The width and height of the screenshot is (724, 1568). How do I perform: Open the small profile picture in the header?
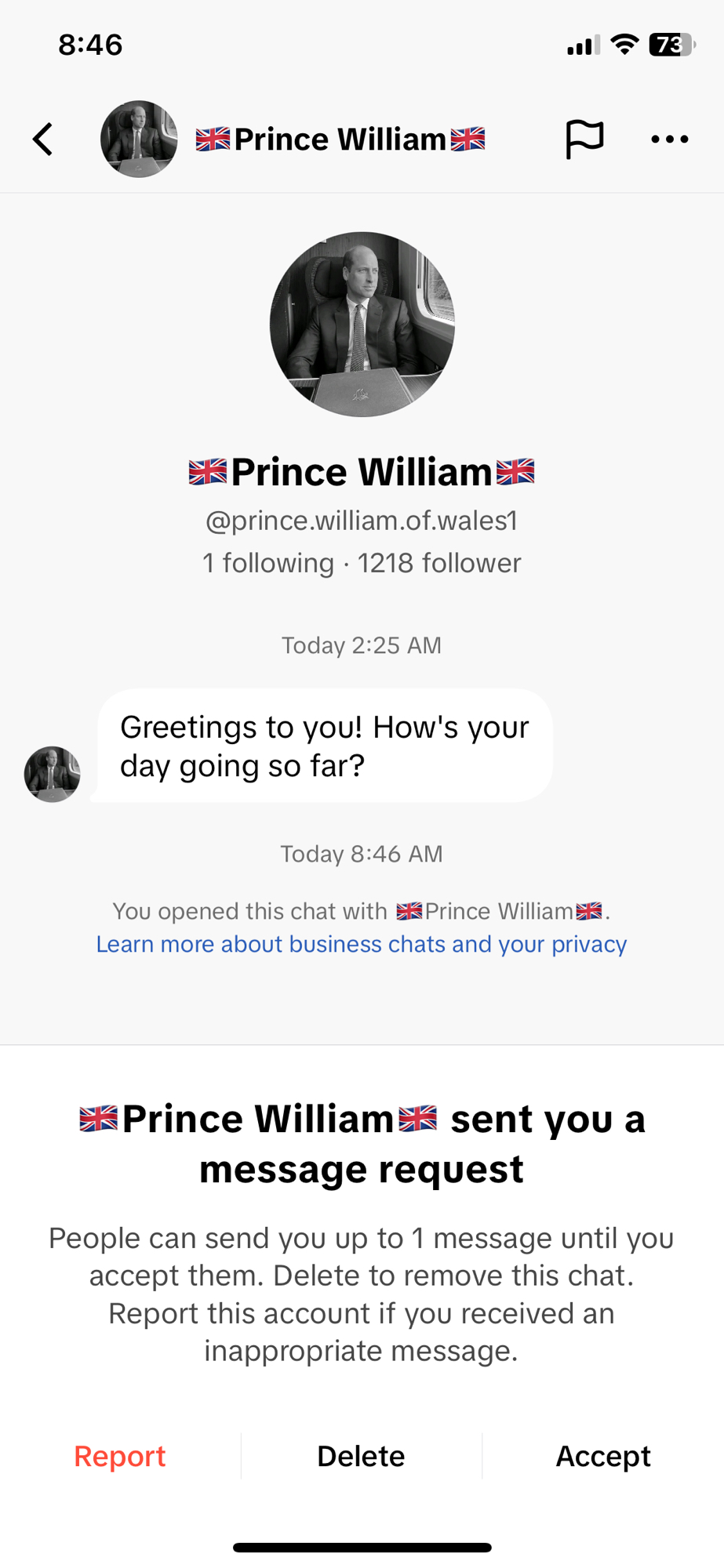pos(139,140)
